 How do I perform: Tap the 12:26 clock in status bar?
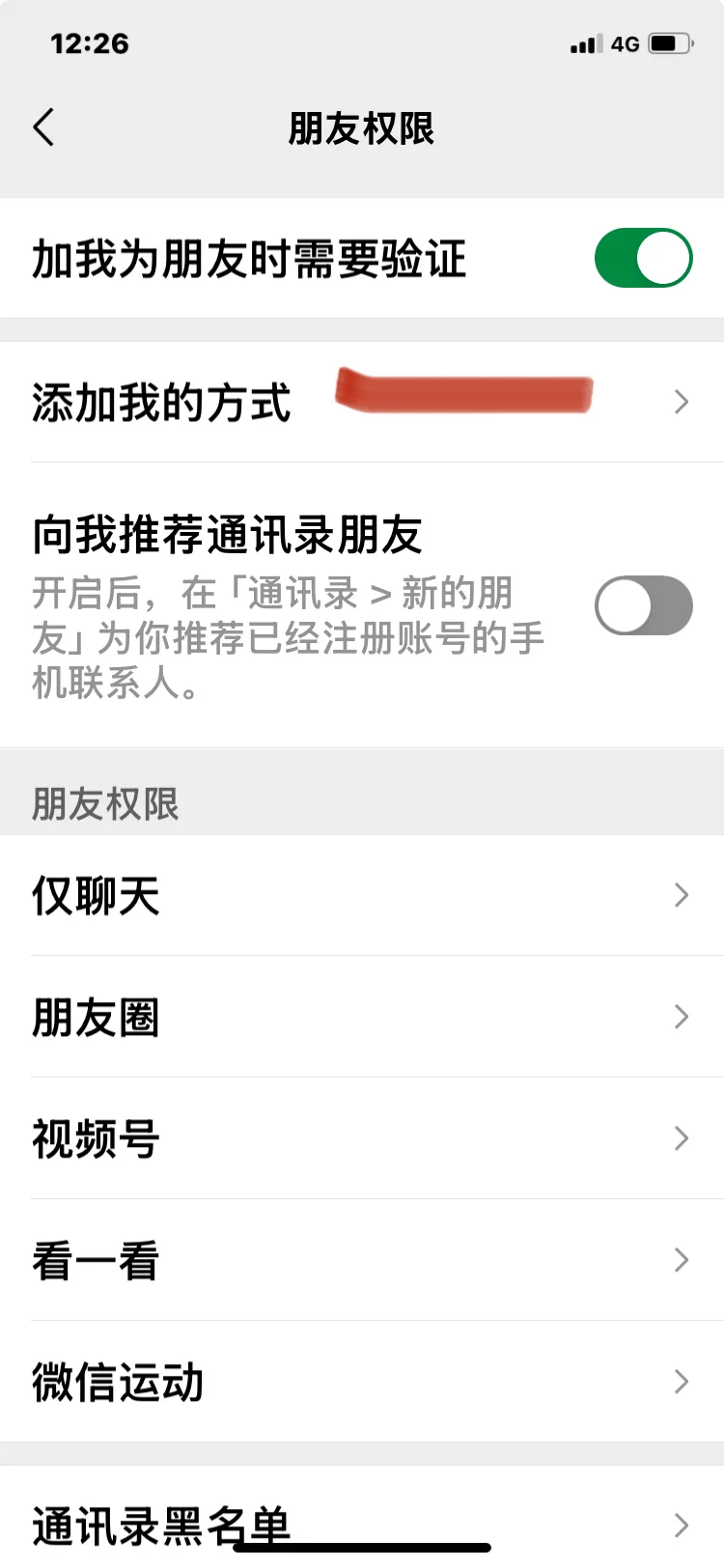[x=90, y=43]
